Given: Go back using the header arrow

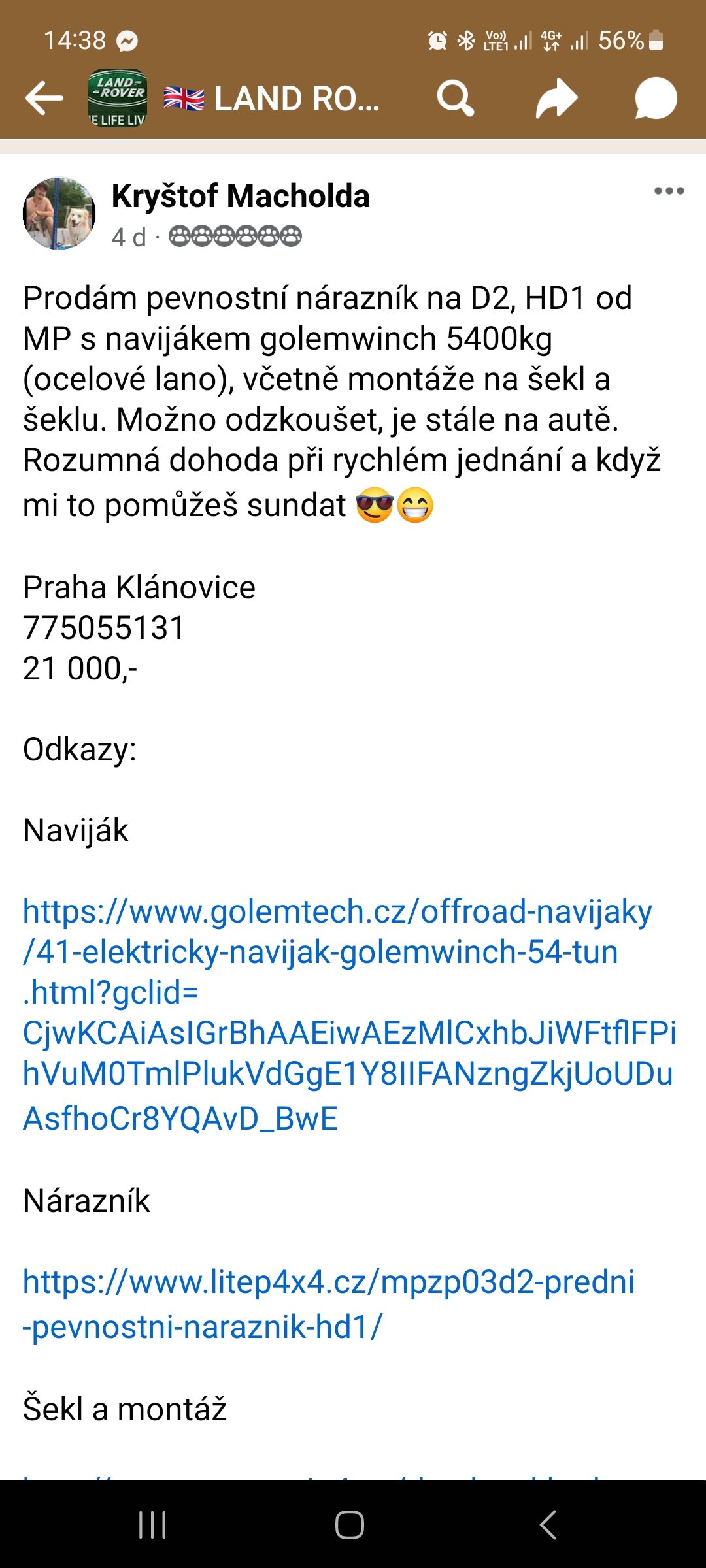Looking at the screenshot, I should pos(44,99).
